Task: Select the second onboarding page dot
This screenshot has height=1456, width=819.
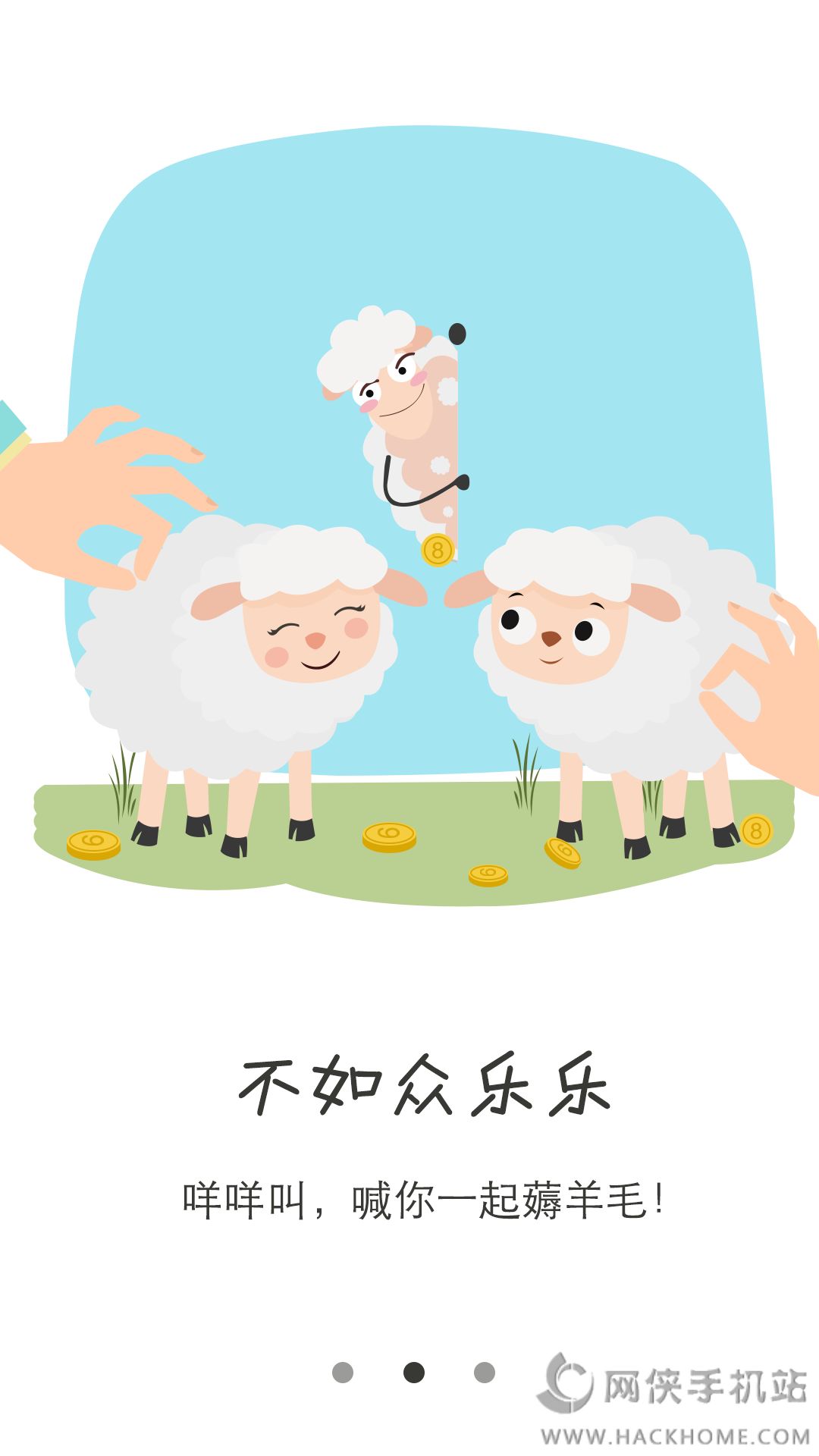Action: click(x=414, y=1373)
